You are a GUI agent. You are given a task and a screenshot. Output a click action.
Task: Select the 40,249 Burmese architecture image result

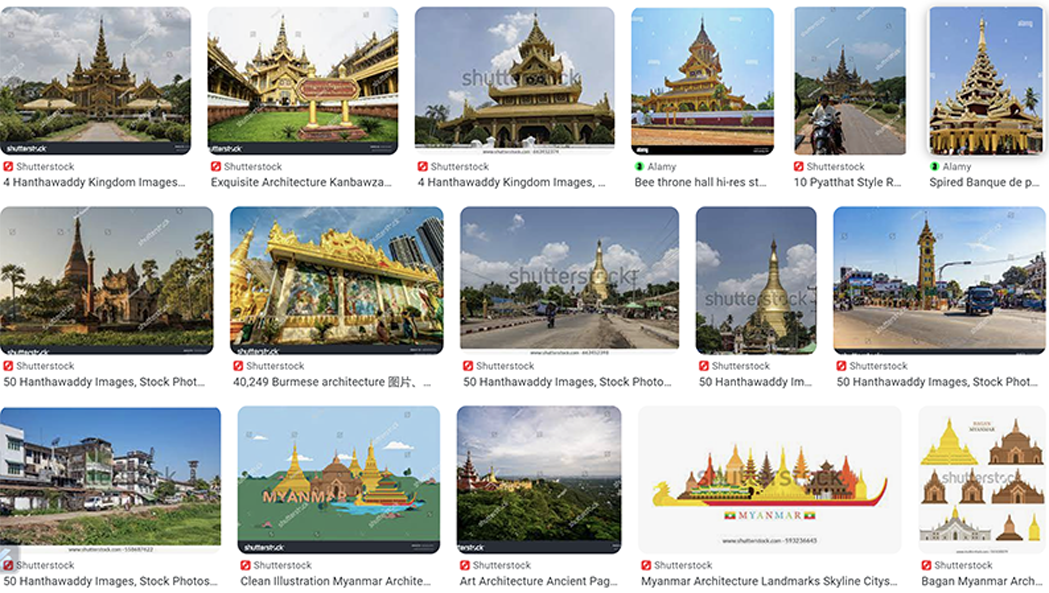336,280
